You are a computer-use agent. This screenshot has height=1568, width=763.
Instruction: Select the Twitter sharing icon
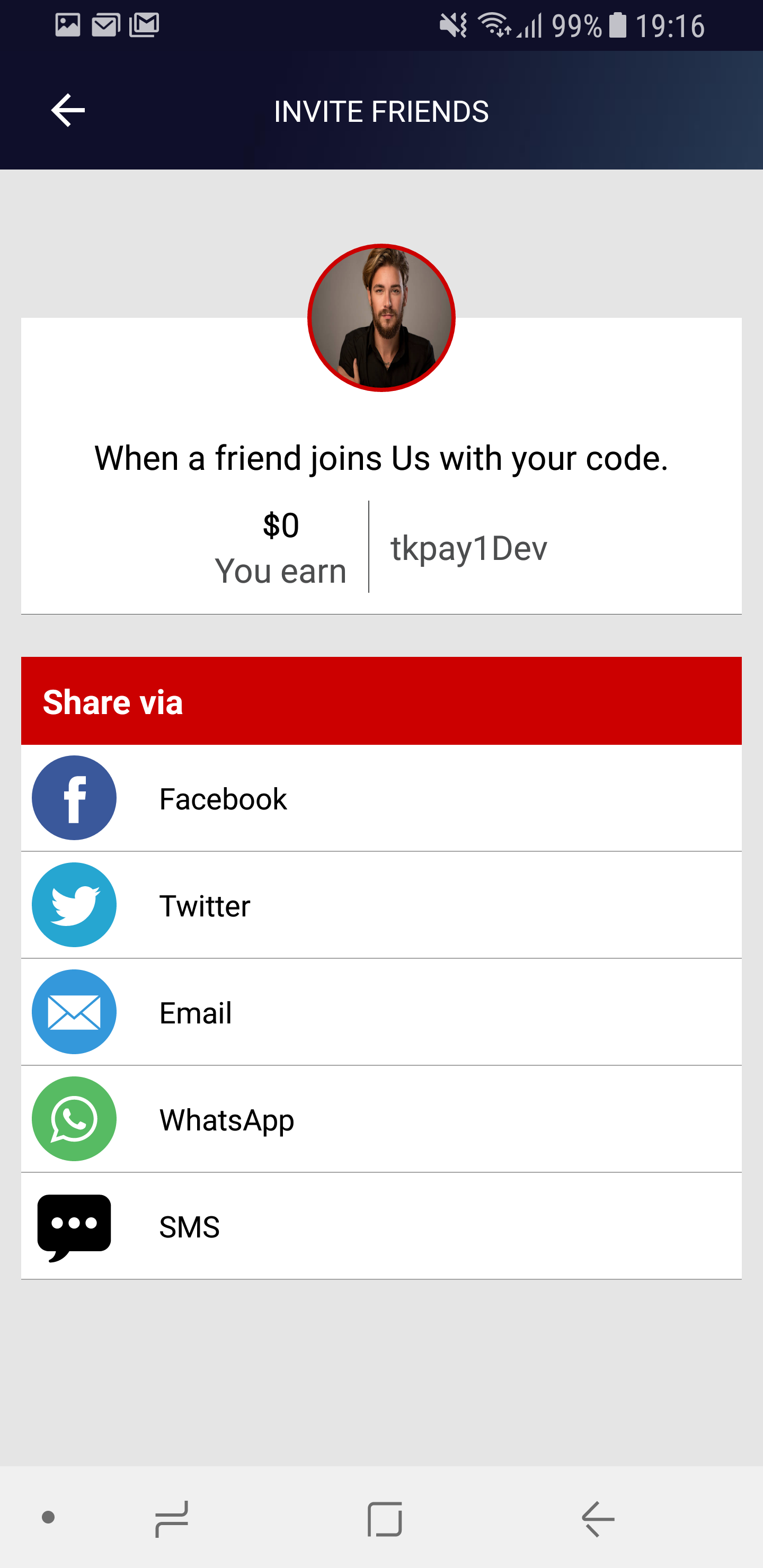74,905
